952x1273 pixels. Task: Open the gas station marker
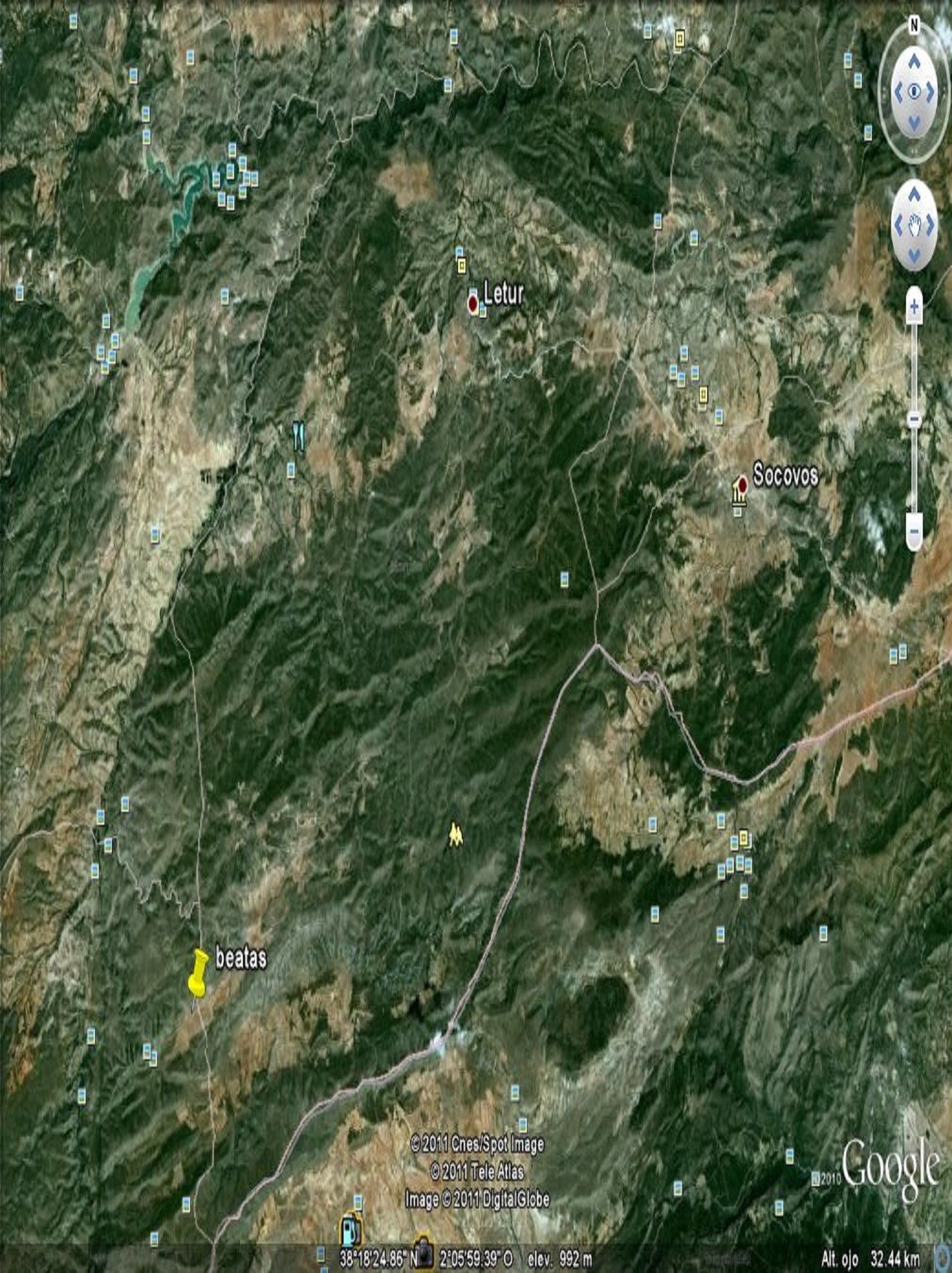[x=348, y=1231]
